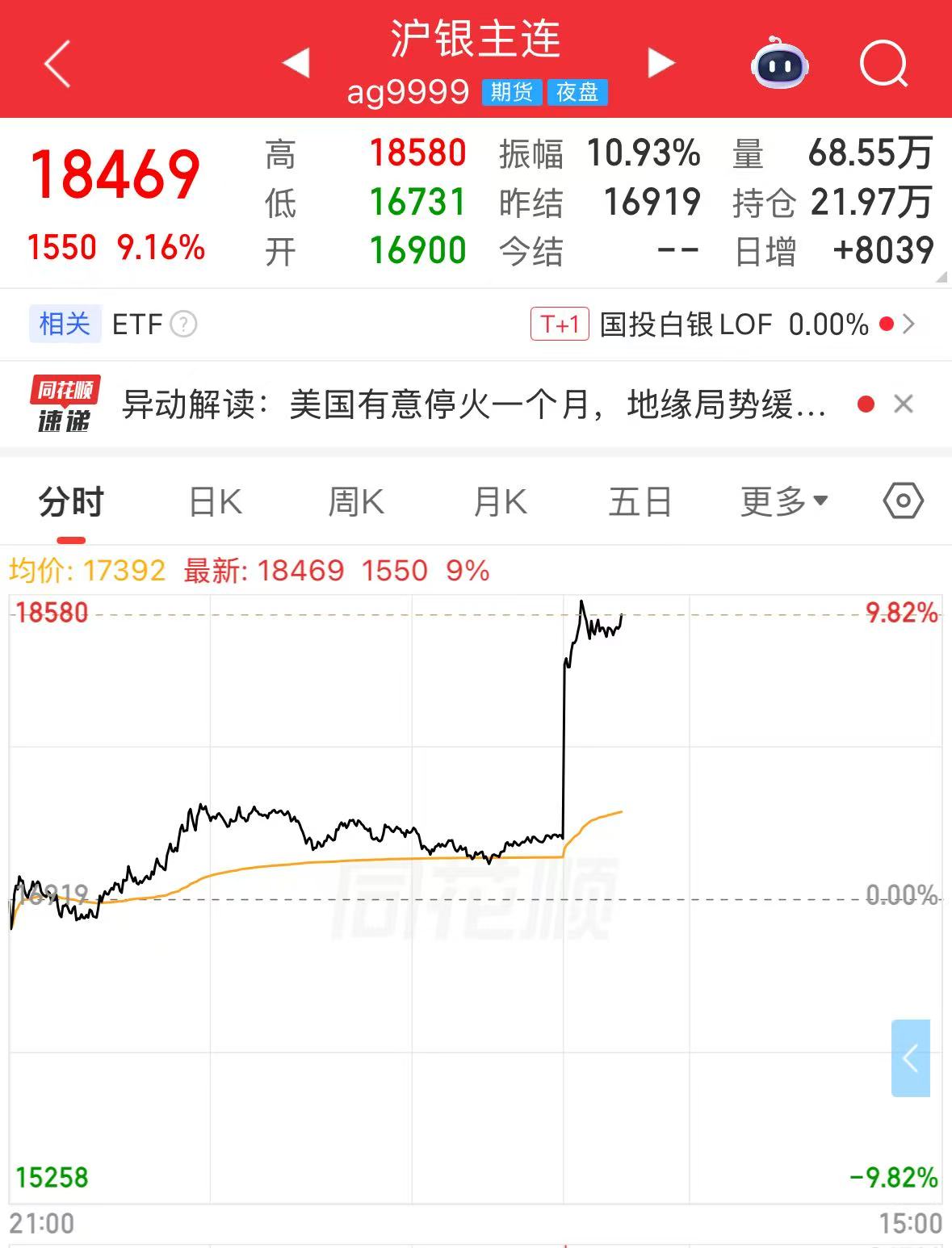The height and width of the screenshot is (1248, 952).
Task: Dismiss the 异动解读 news banner
Action: coord(904,404)
